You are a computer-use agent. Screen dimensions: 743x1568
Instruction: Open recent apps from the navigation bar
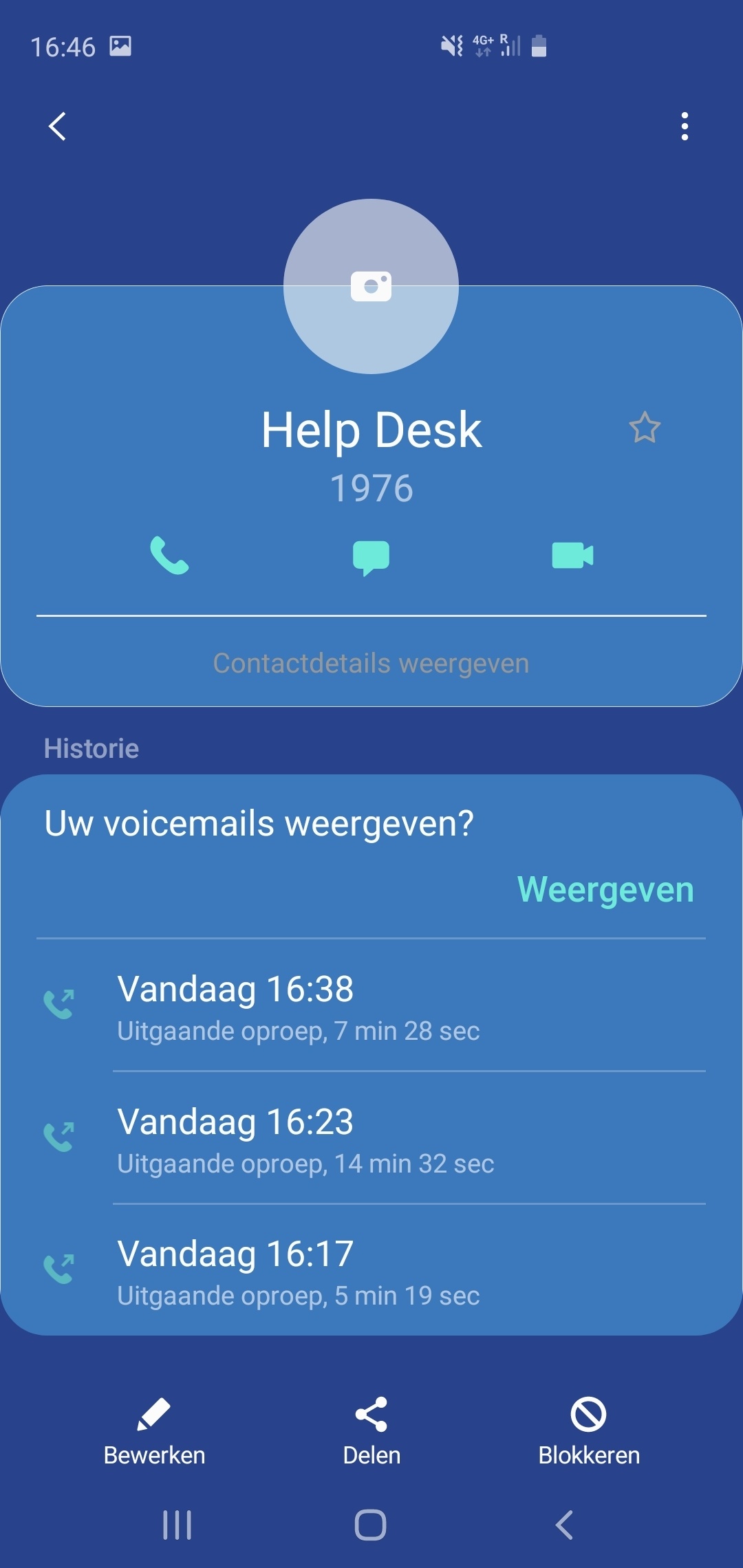pos(177,1525)
